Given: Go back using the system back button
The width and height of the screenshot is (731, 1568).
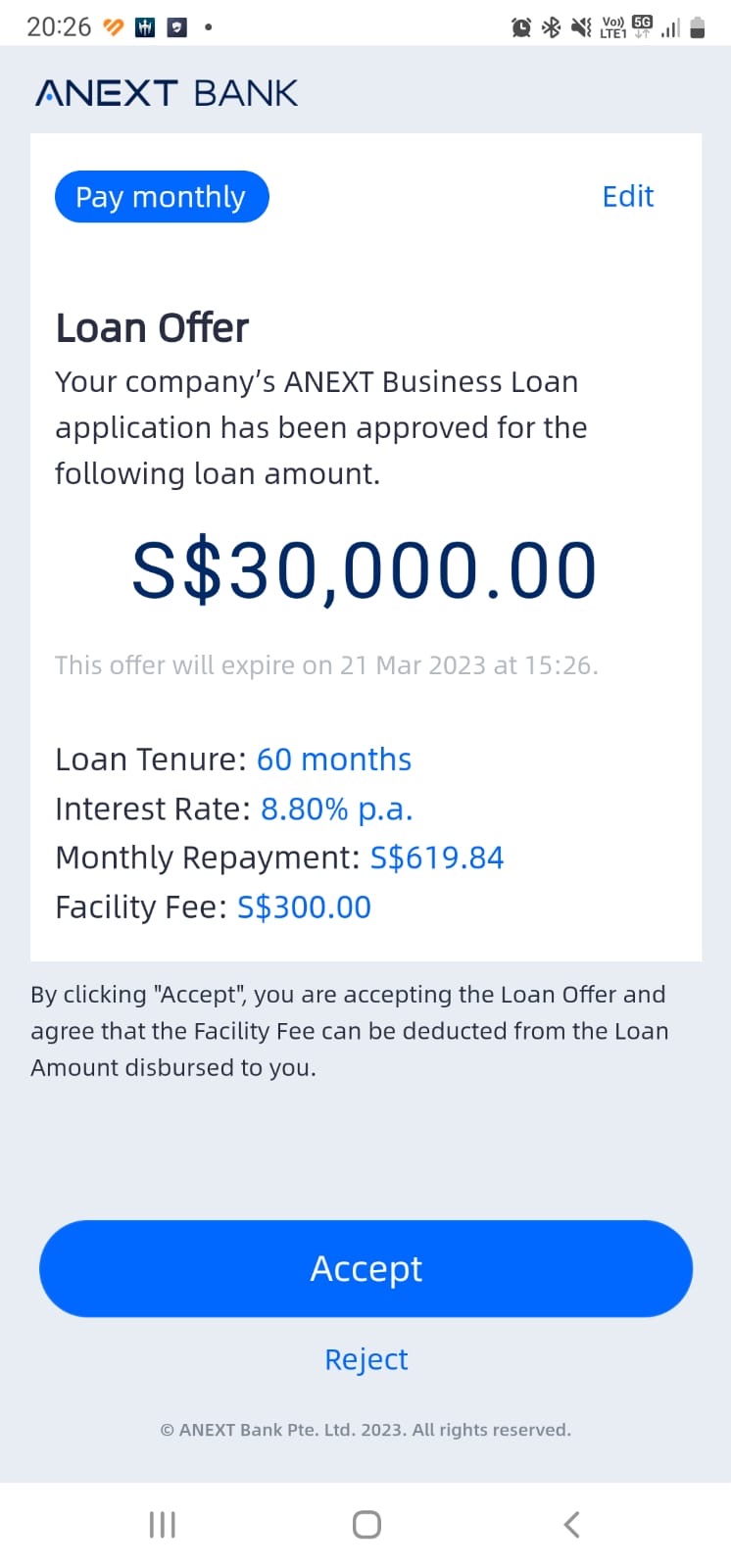Looking at the screenshot, I should point(572,1524).
